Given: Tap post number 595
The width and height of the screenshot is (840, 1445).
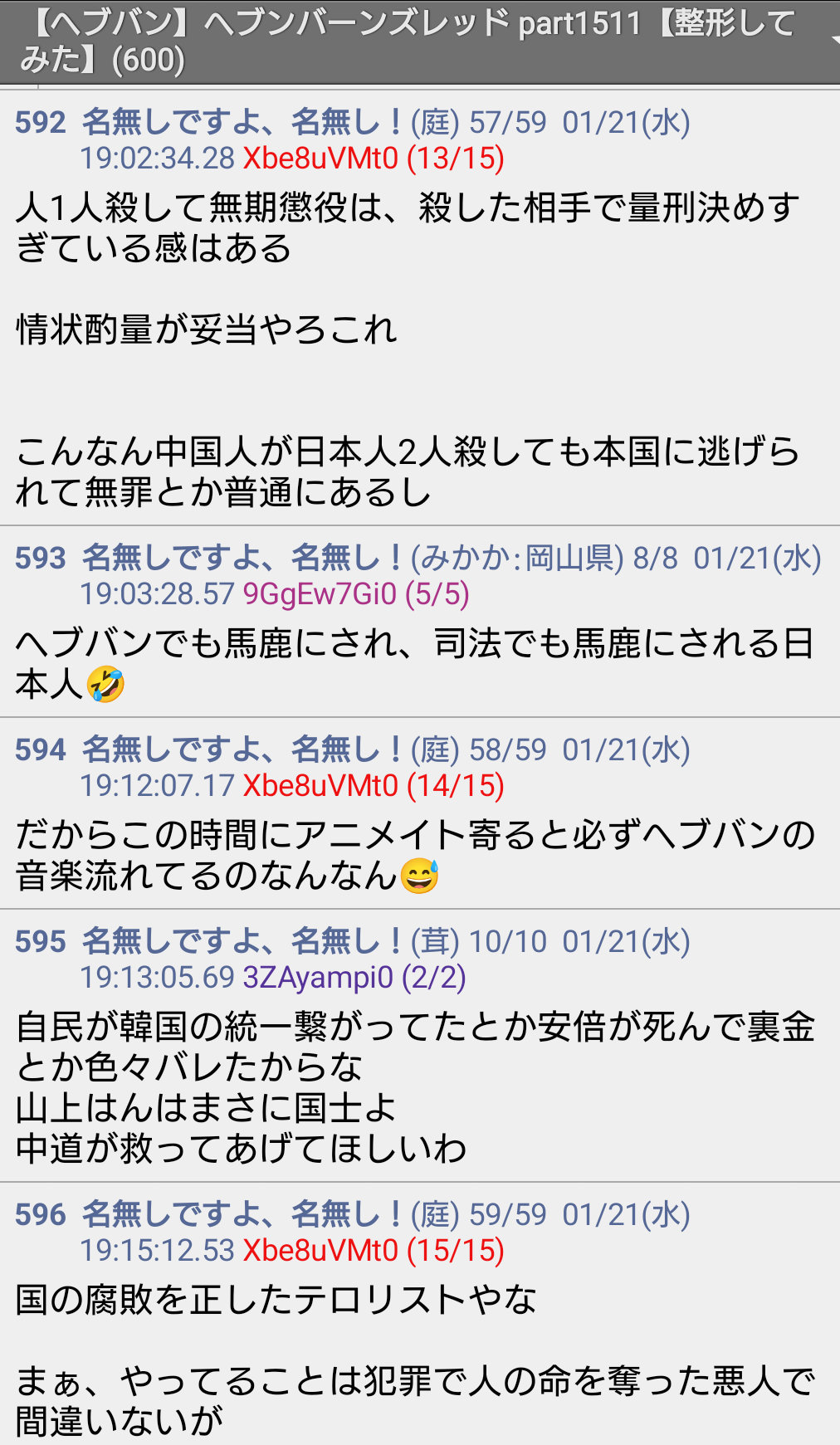Looking at the screenshot, I should coord(40,942).
